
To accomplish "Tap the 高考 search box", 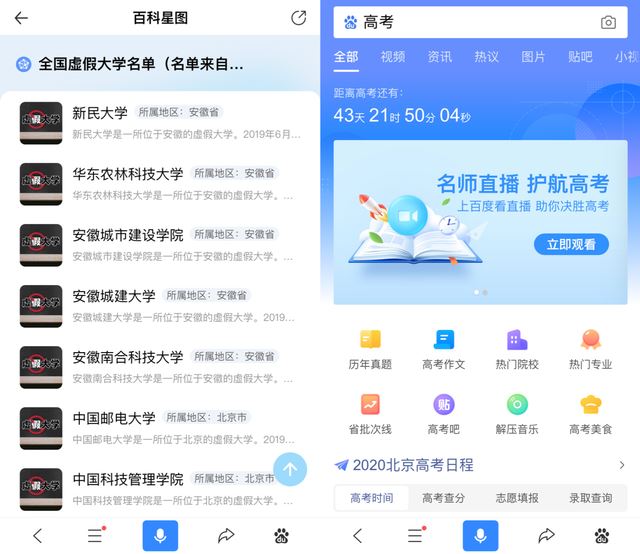I will pyautogui.click(x=470, y=22).
